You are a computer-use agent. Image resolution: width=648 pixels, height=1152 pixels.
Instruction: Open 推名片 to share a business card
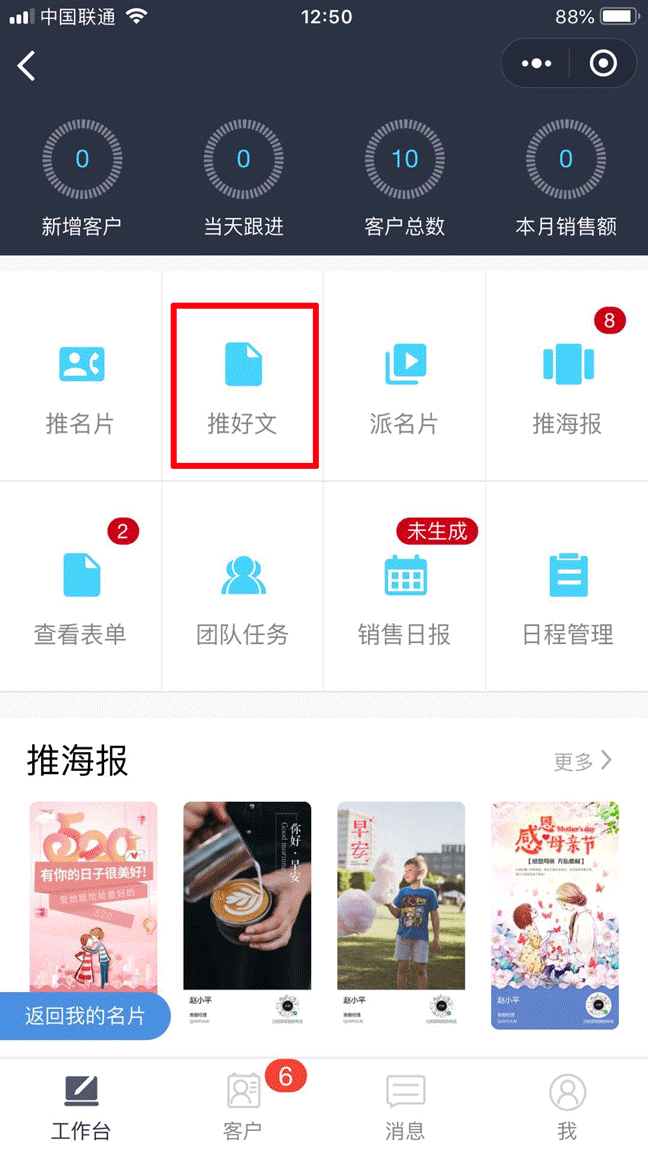pos(80,385)
